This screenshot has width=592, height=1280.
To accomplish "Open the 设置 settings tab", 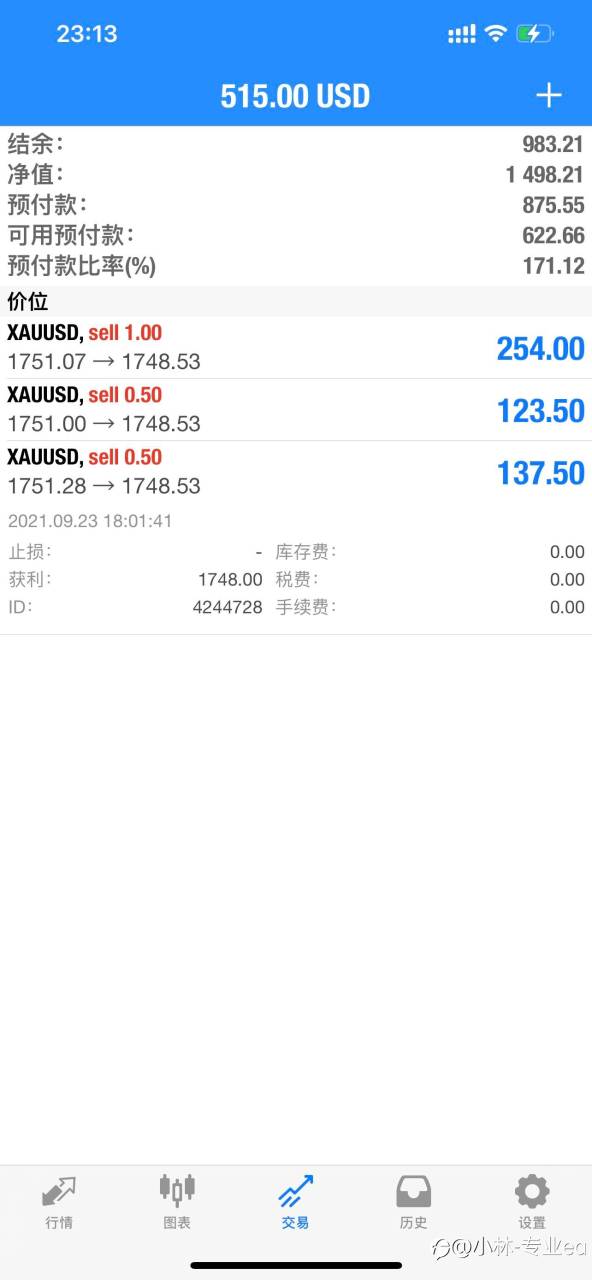I will click(x=531, y=1201).
